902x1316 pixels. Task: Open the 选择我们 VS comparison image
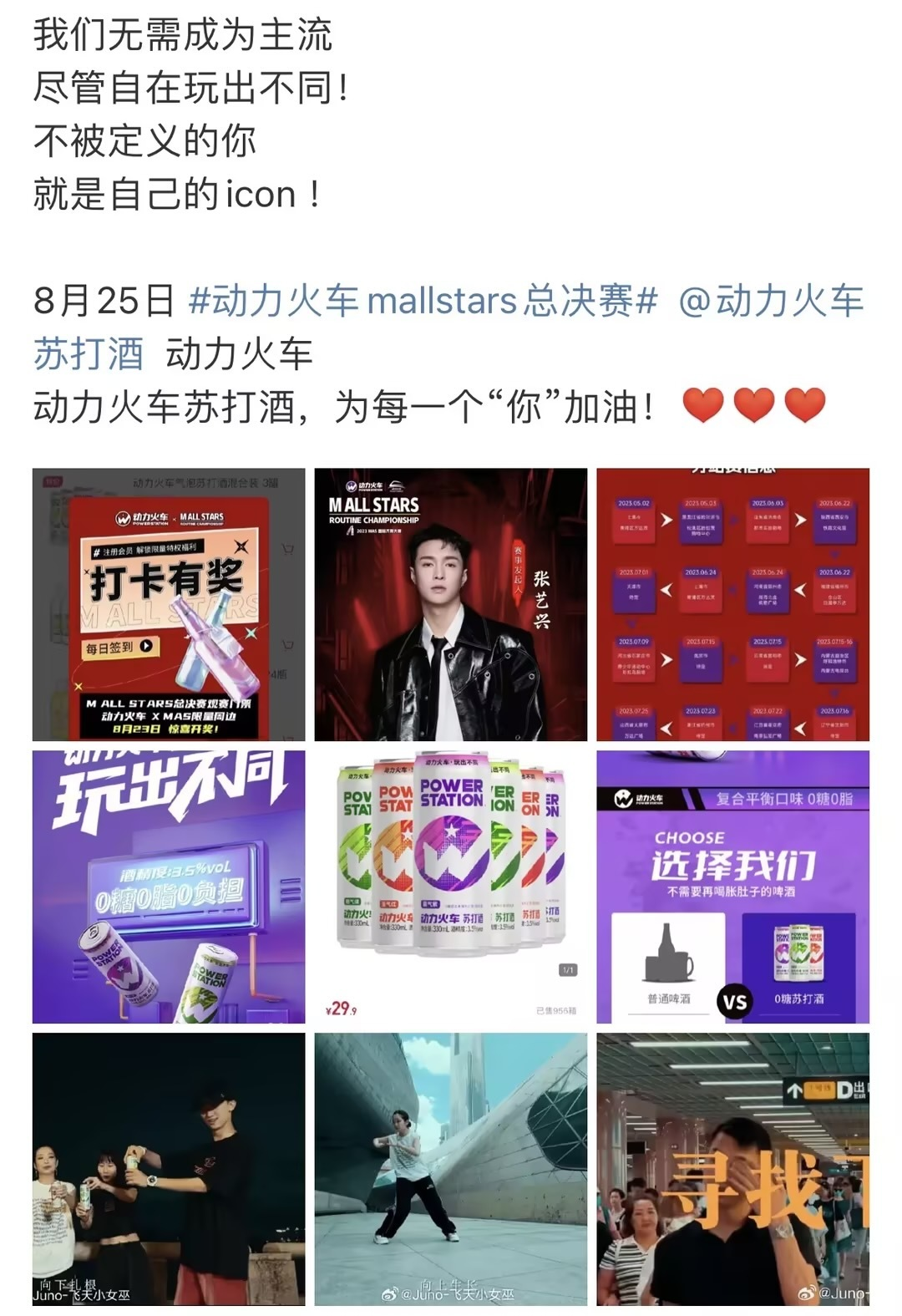(x=732, y=887)
